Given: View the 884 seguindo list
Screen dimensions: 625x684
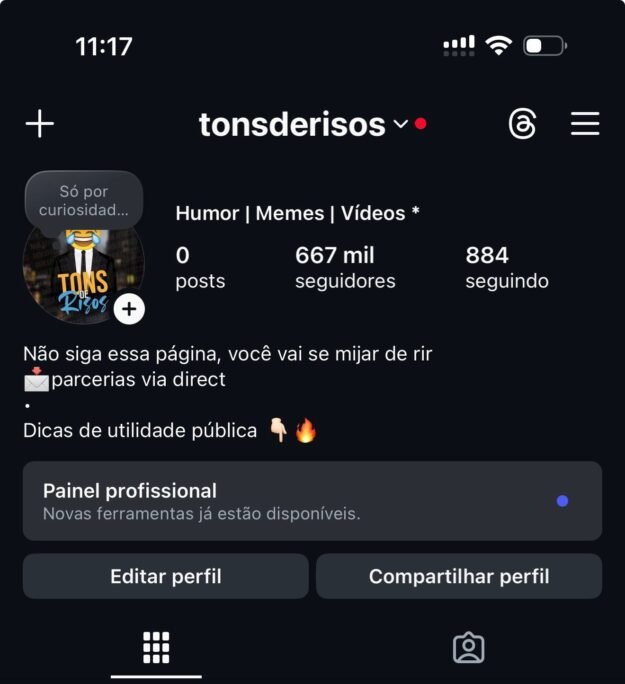Looking at the screenshot, I should (506, 268).
